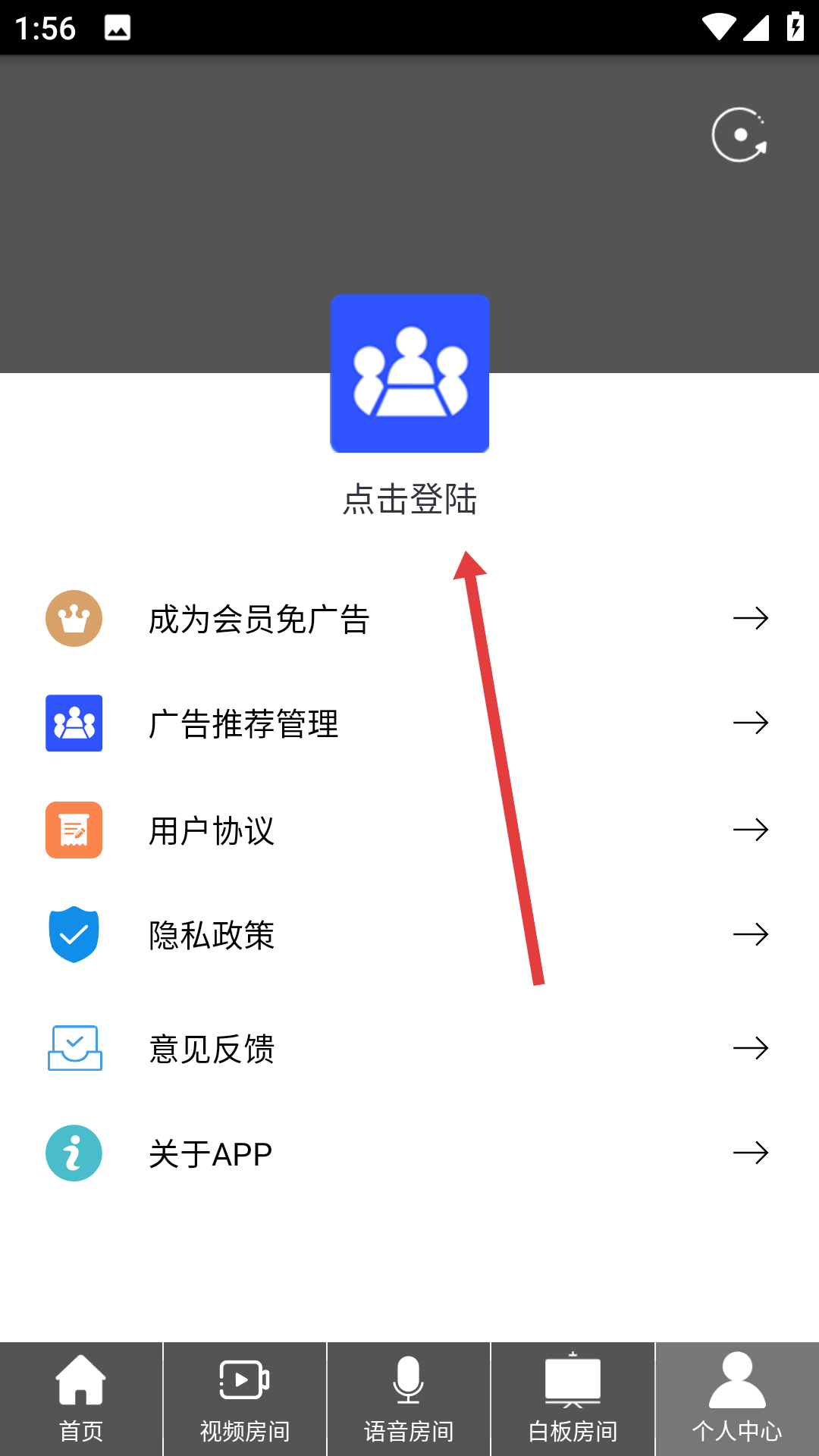Open 成为会员免广告 membership option
Image resolution: width=819 pixels, height=1456 pixels.
click(409, 619)
